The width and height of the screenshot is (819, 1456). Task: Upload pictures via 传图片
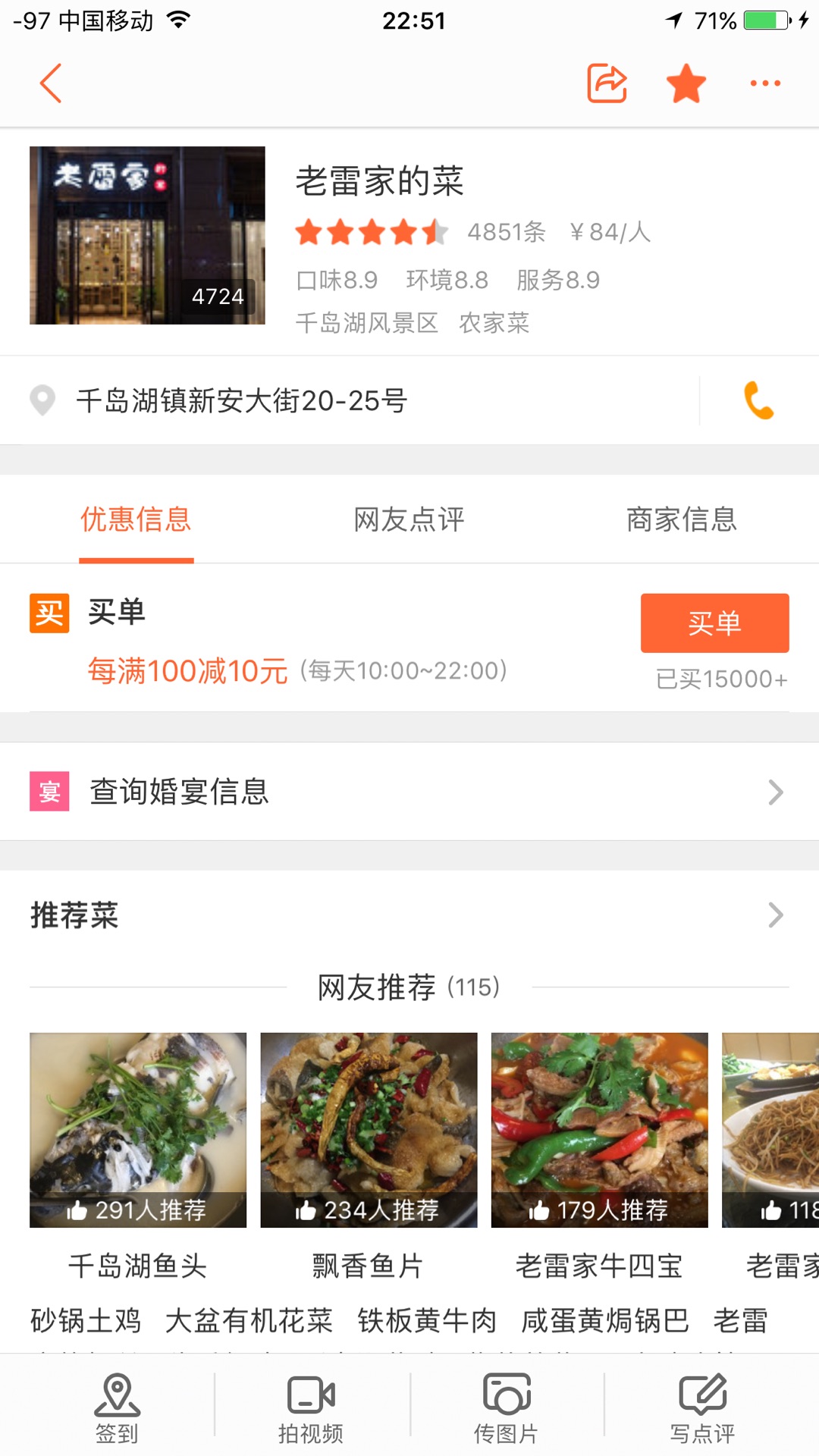tap(507, 1408)
